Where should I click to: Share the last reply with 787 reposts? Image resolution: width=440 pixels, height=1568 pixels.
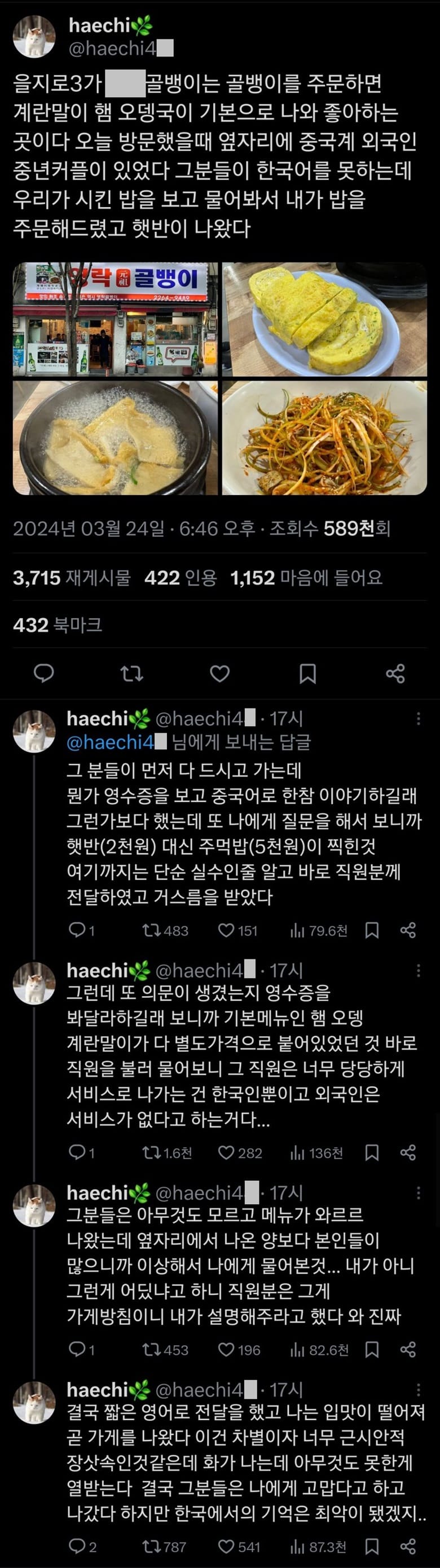[x=408, y=1546]
